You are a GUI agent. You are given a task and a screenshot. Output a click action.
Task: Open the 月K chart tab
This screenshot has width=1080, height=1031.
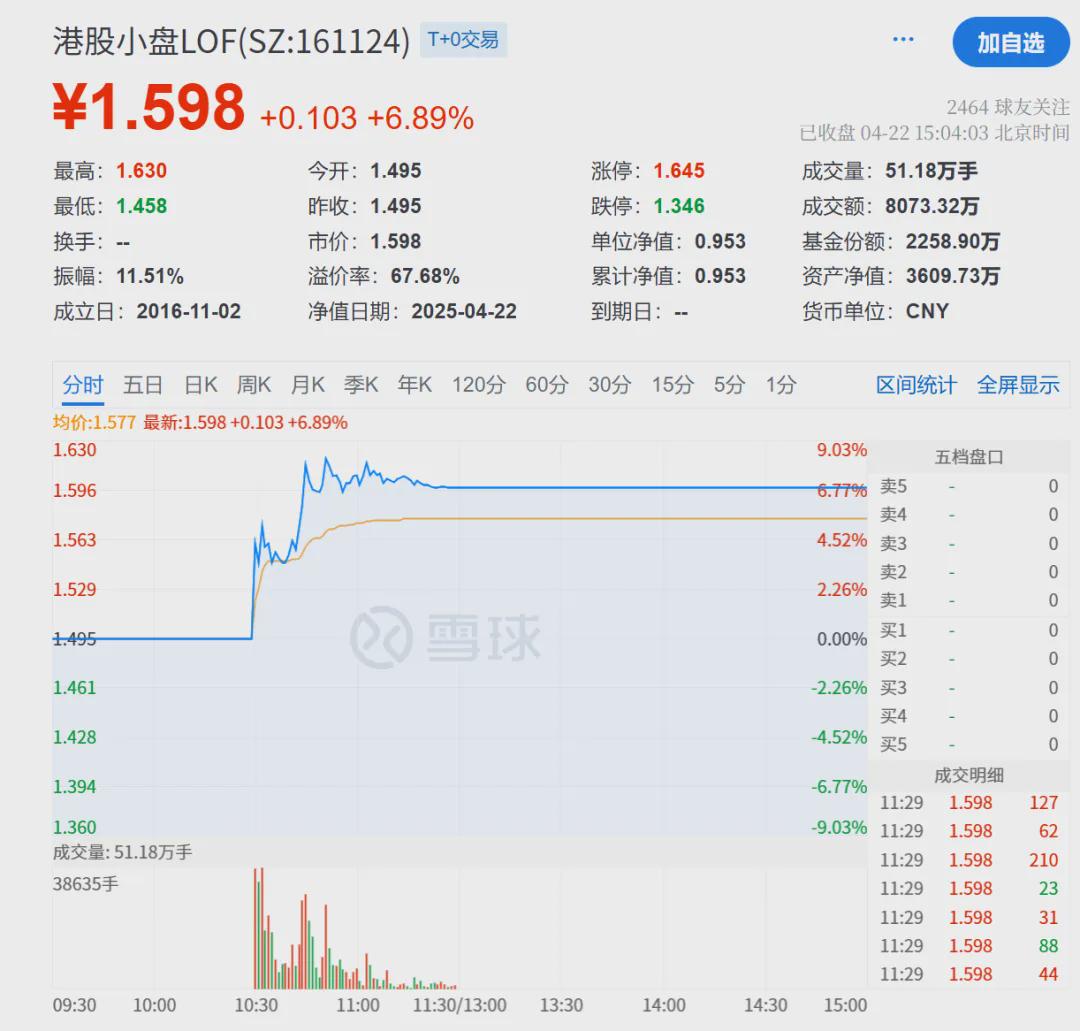click(x=307, y=384)
